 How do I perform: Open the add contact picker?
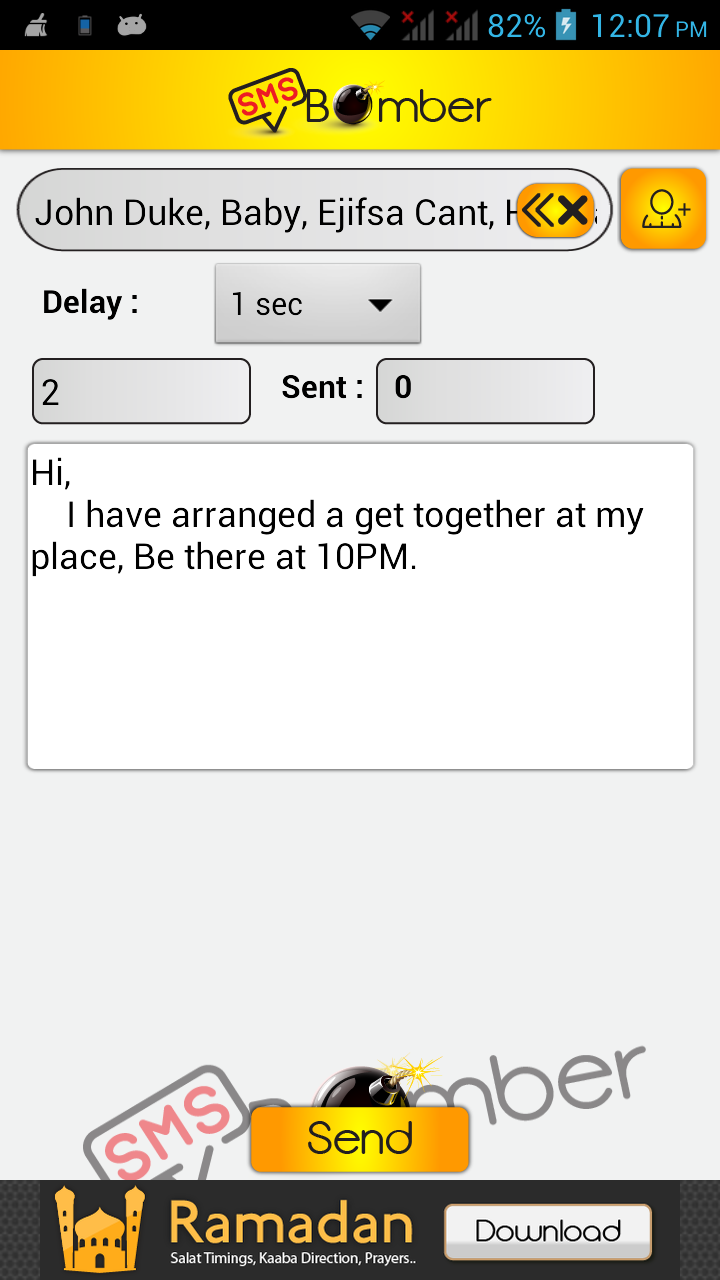663,209
